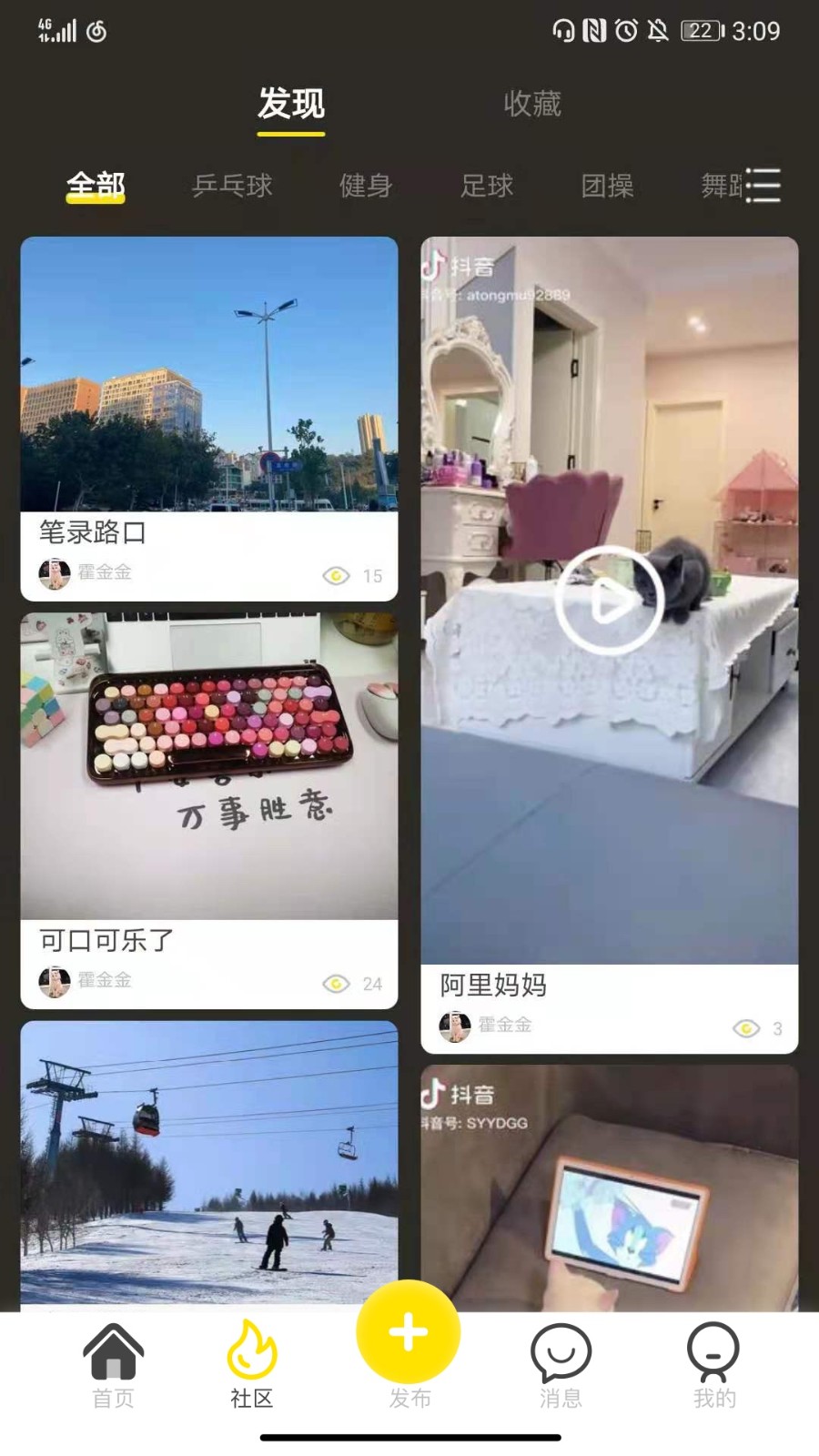
Task: Open the 团操 category
Action: pyautogui.click(x=607, y=186)
